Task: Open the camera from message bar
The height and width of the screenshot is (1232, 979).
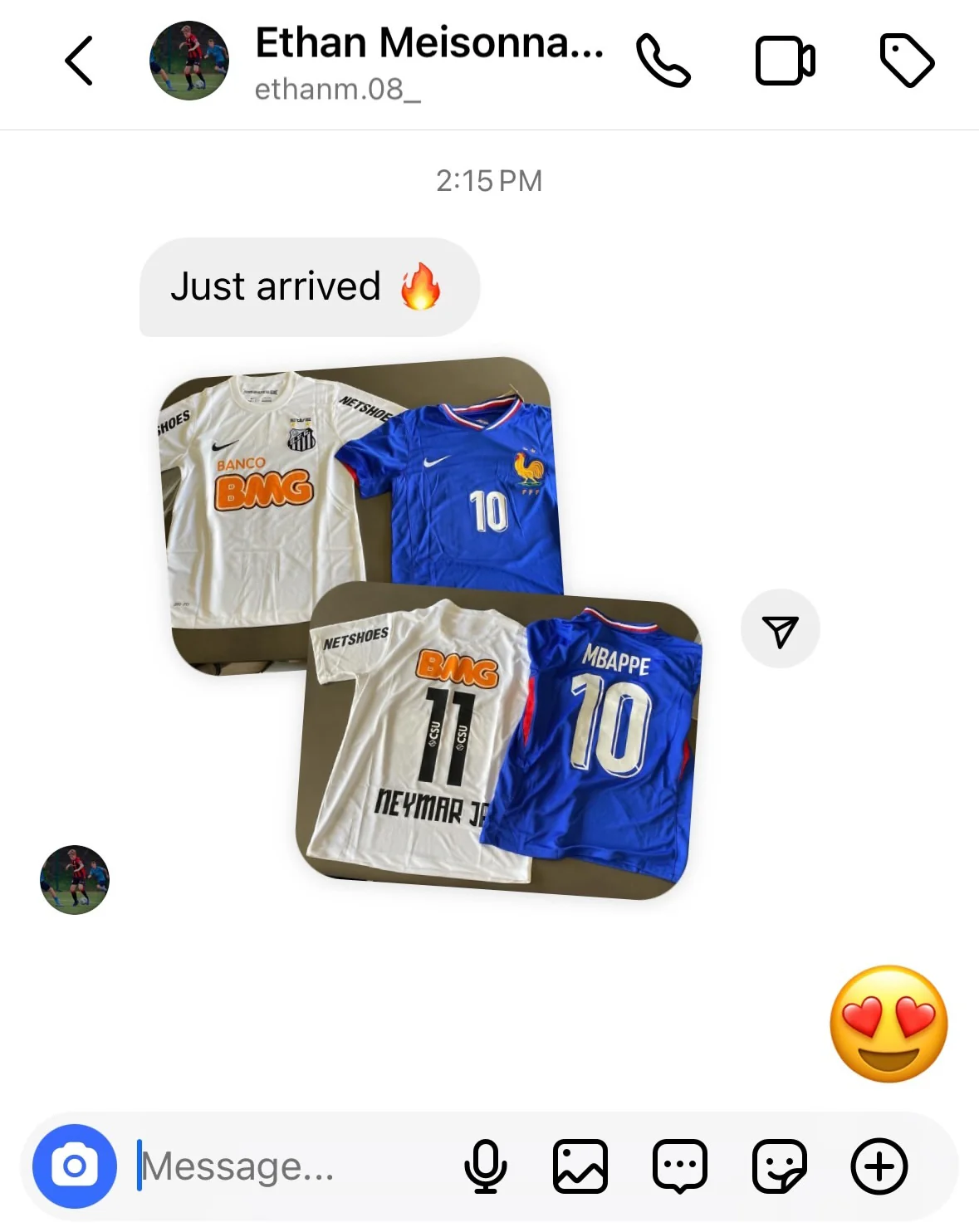Action: 75,1166
